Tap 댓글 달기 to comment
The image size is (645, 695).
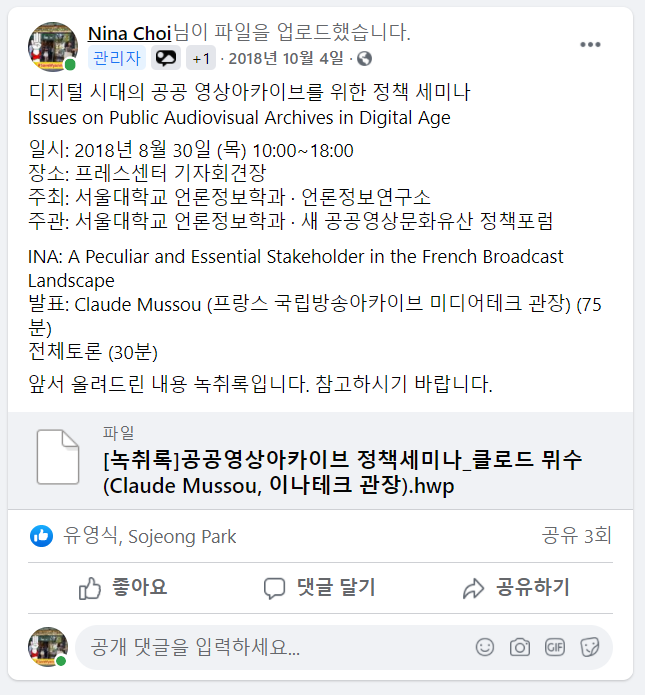[320, 587]
